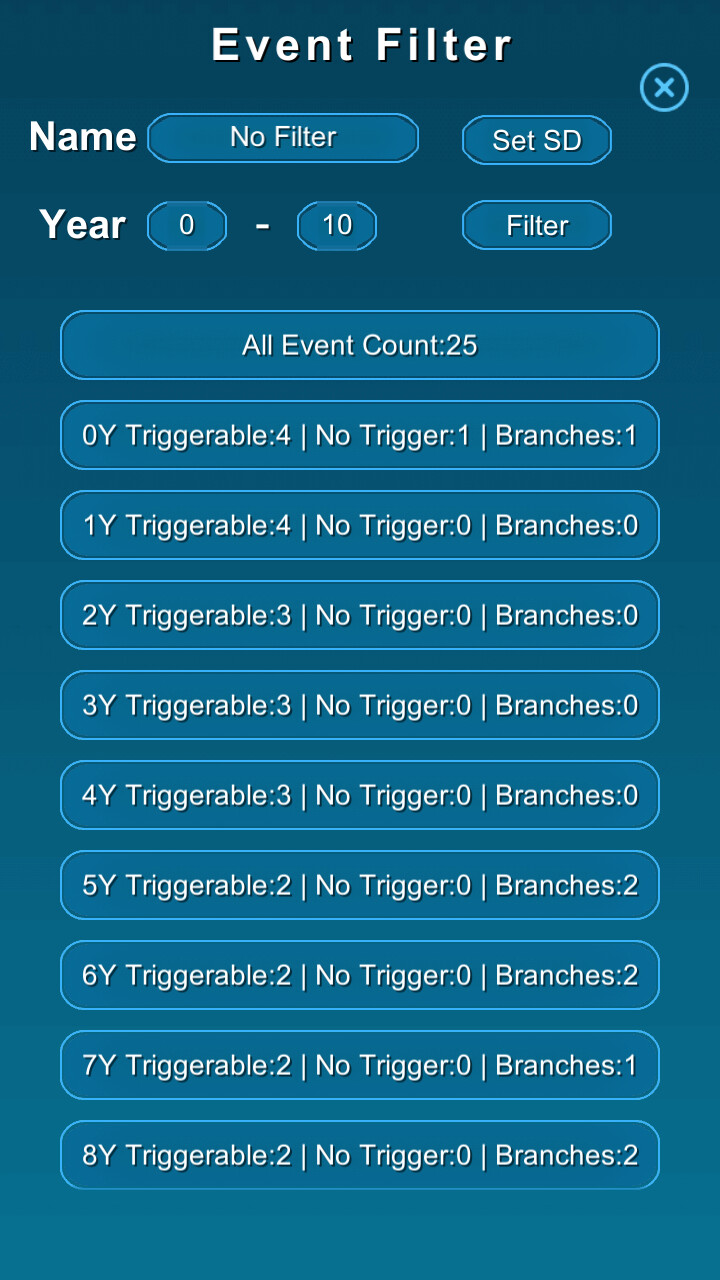Open the 8Y Triggerable:2 row
The height and width of the screenshot is (1280, 720).
pos(360,1155)
